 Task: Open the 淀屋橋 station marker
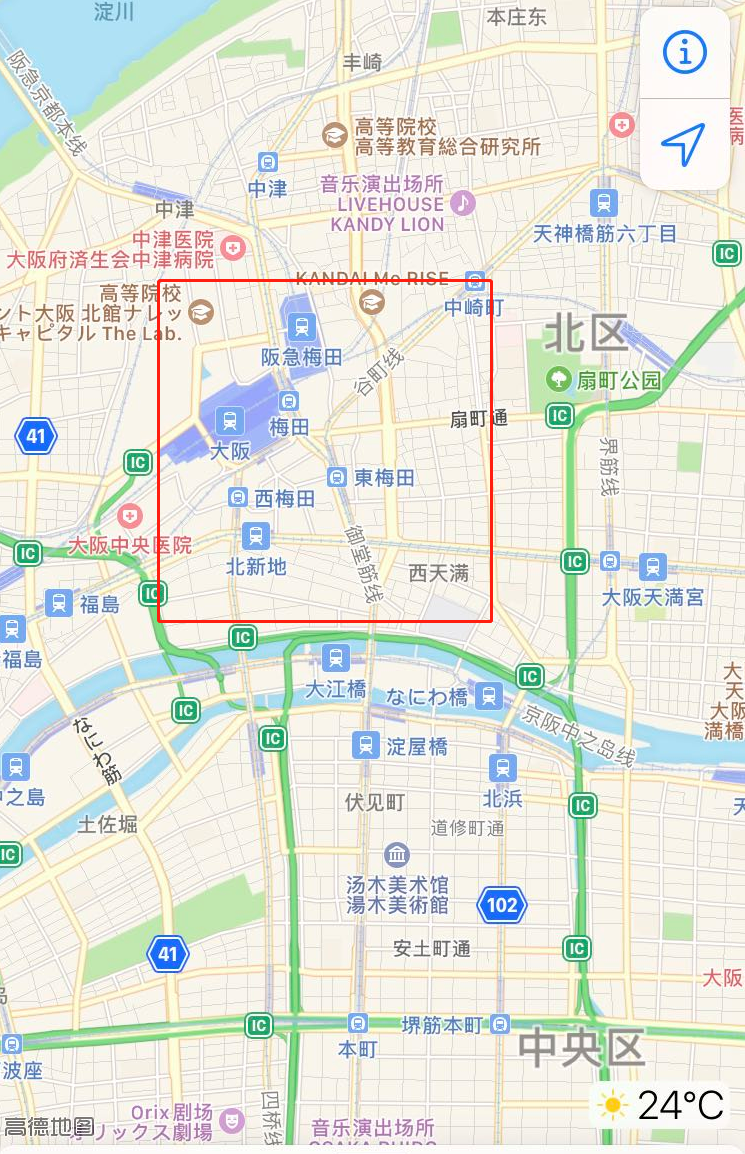coord(366,745)
